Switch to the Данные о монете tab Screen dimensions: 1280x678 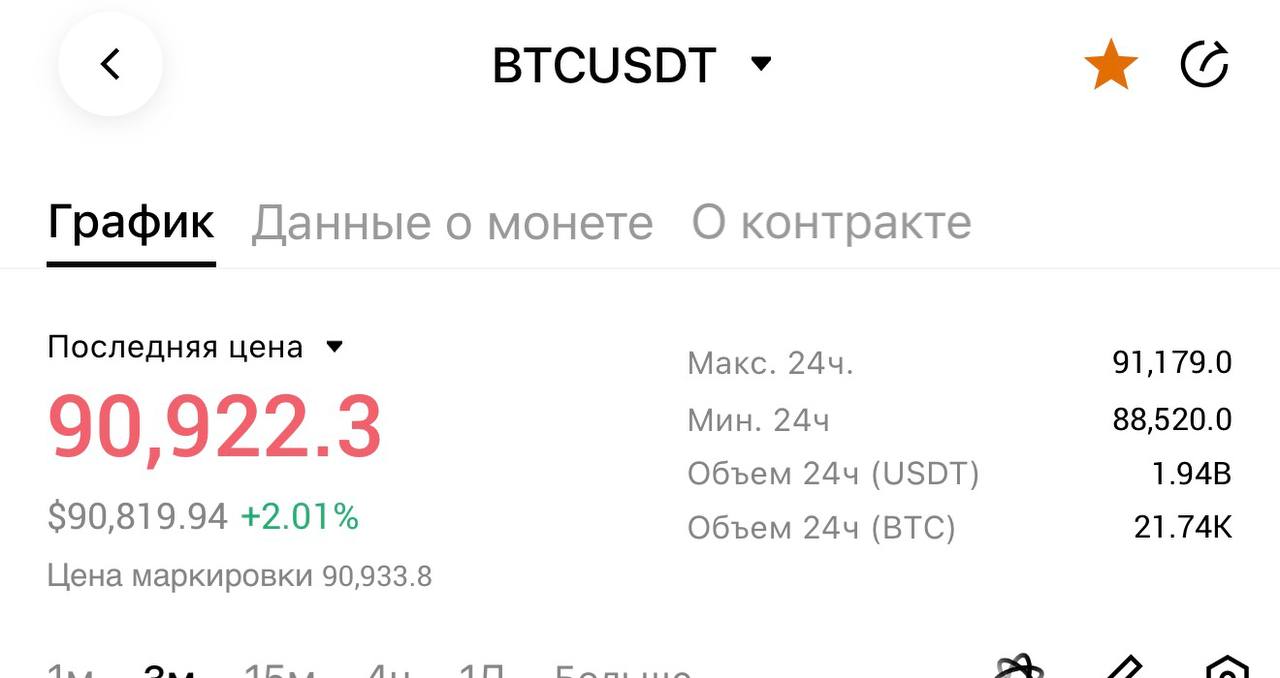(x=452, y=223)
